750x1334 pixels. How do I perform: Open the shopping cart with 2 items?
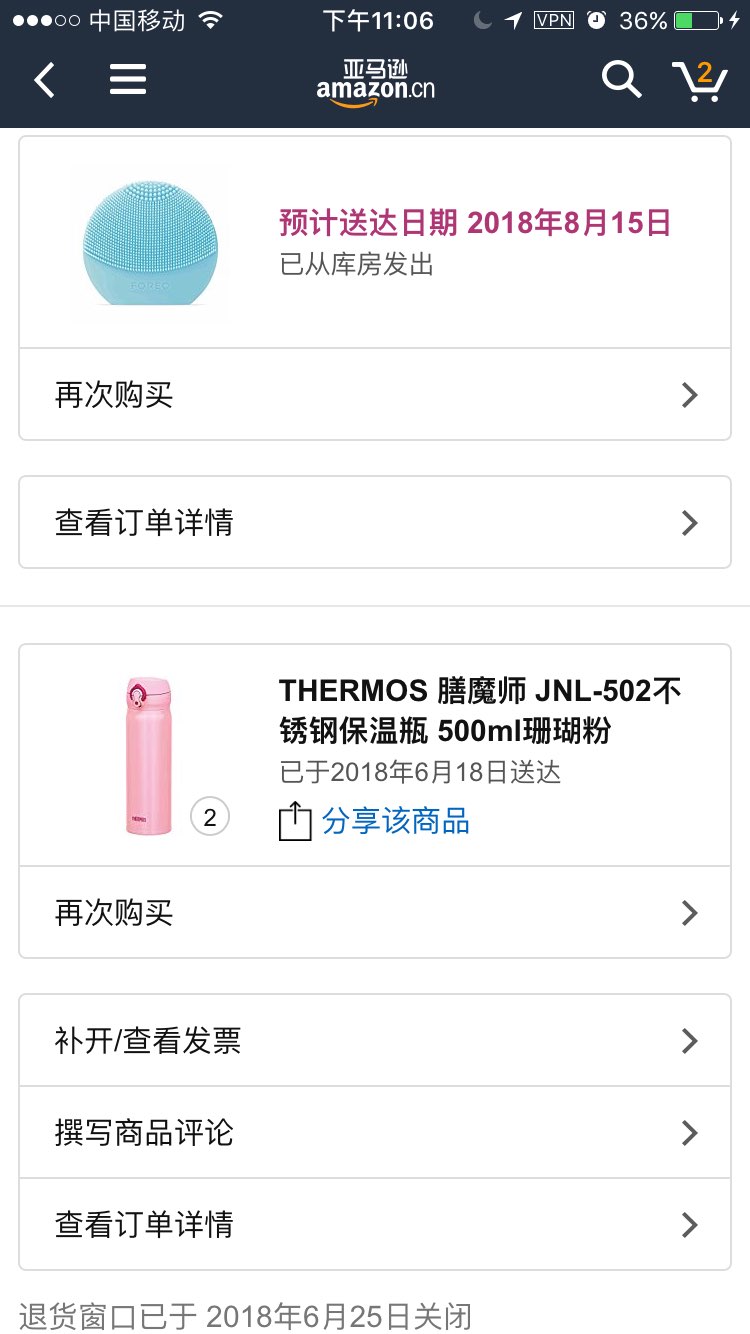point(699,81)
